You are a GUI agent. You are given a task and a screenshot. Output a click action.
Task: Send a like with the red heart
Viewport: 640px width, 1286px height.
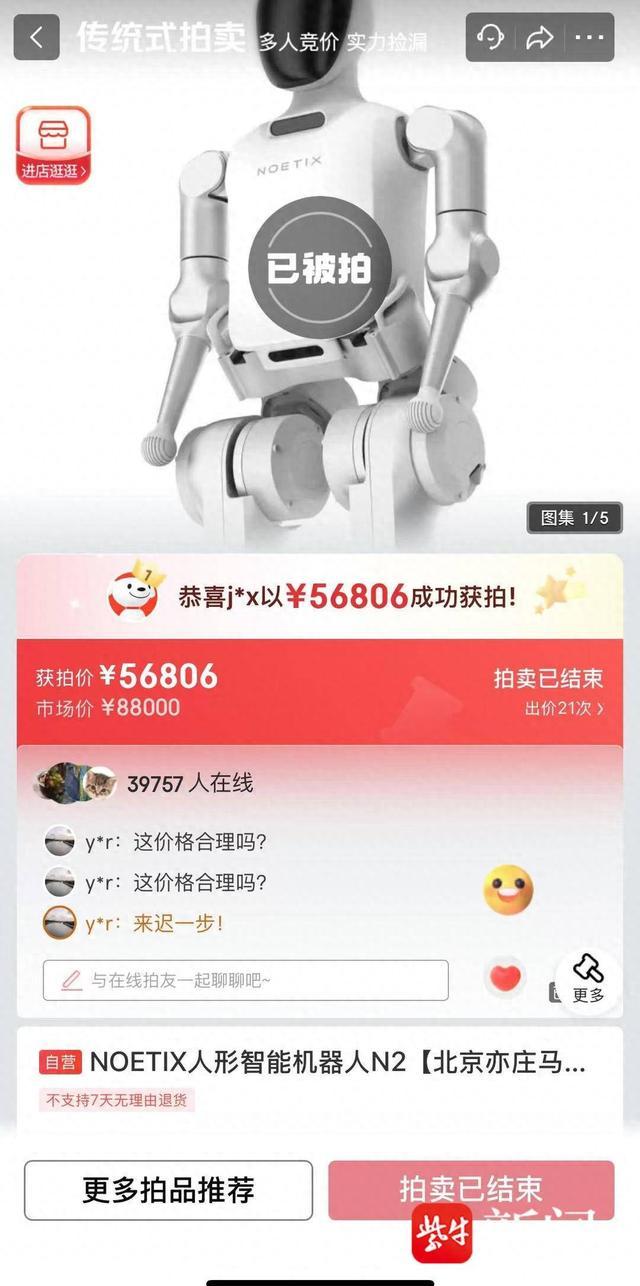click(x=504, y=977)
